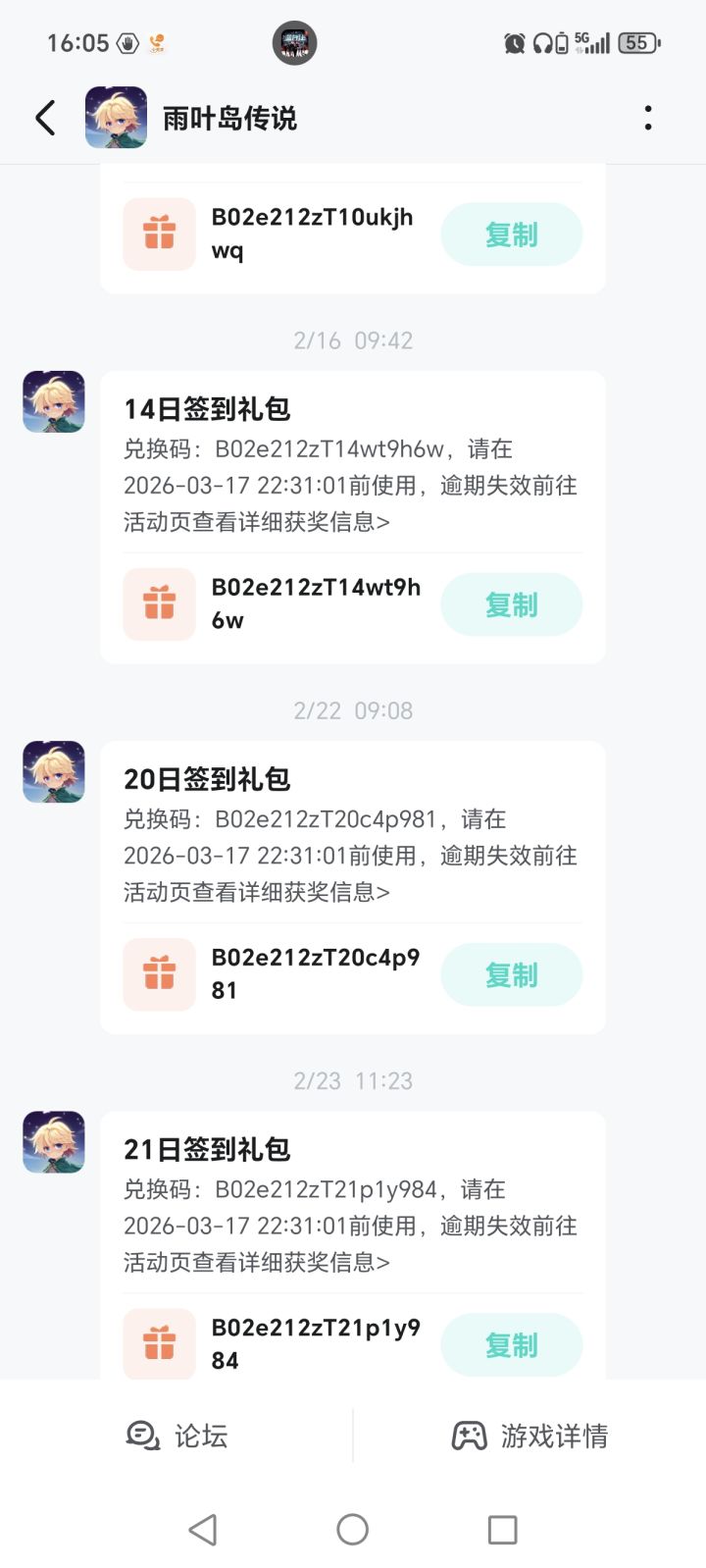706x1568 pixels.
Task: Tap the gift icon next to B02e212zT20c4p981
Action: click(159, 974)
